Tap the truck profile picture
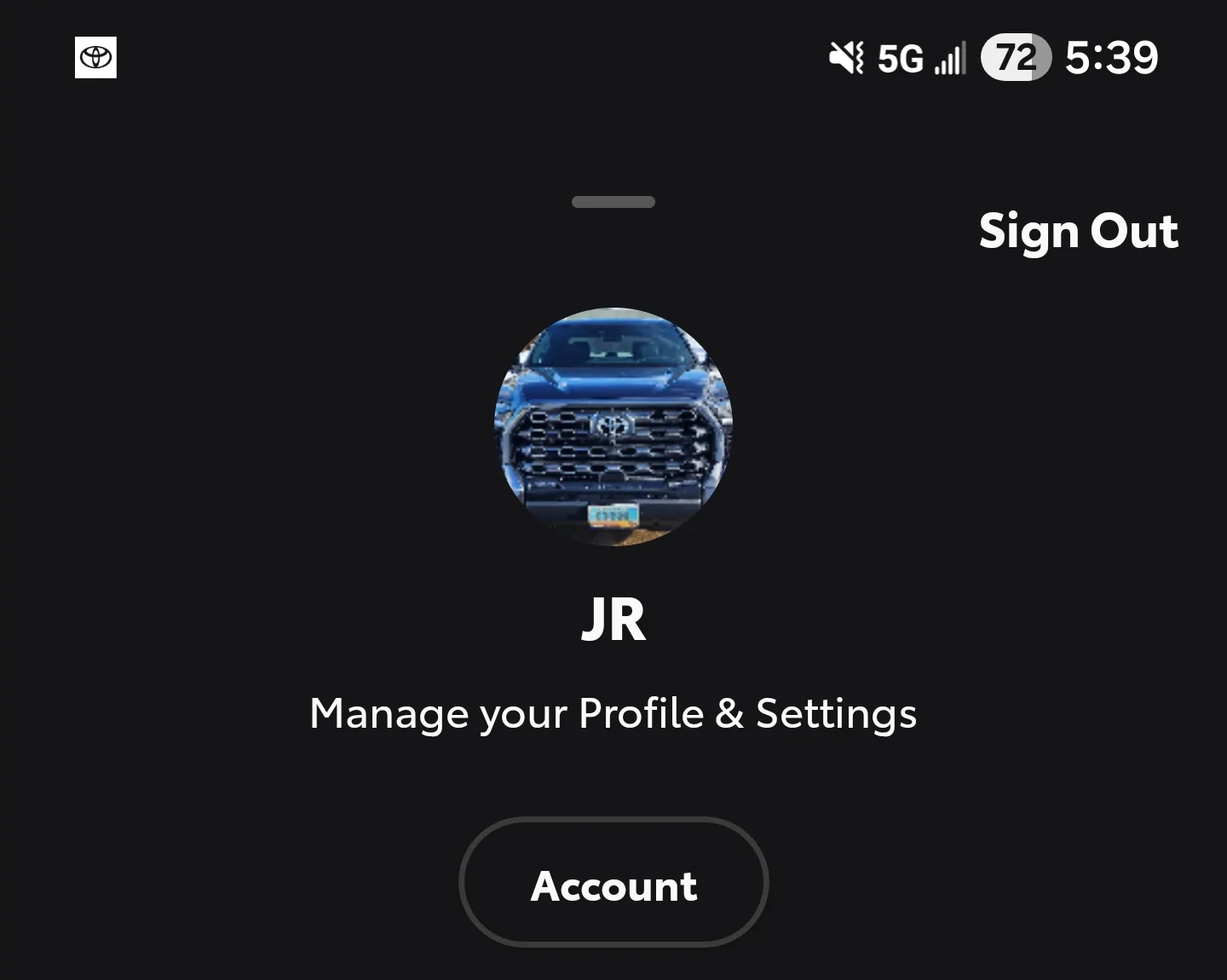Screen dimensions: 1227x980 point(613,426)
